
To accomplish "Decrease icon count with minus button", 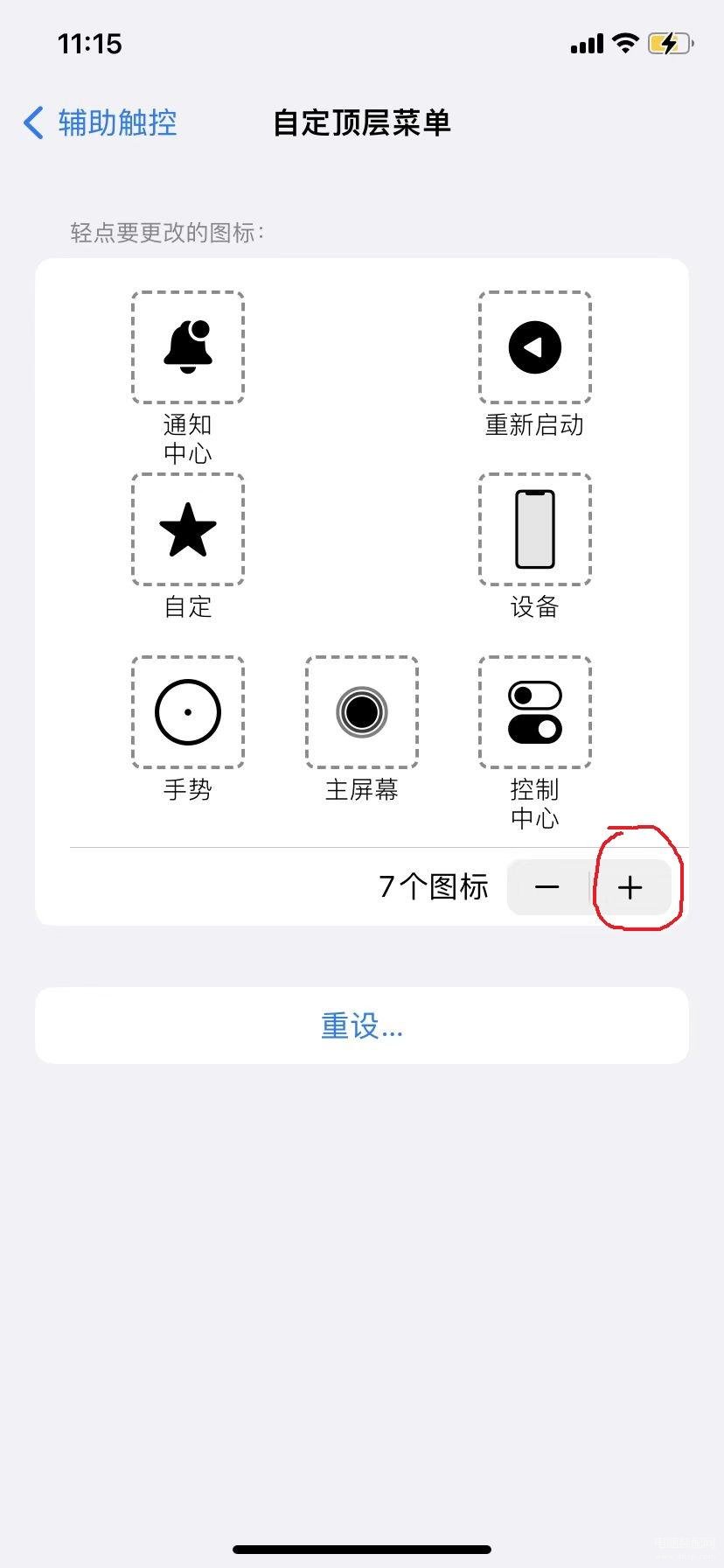I will click(x=547, y=887).
